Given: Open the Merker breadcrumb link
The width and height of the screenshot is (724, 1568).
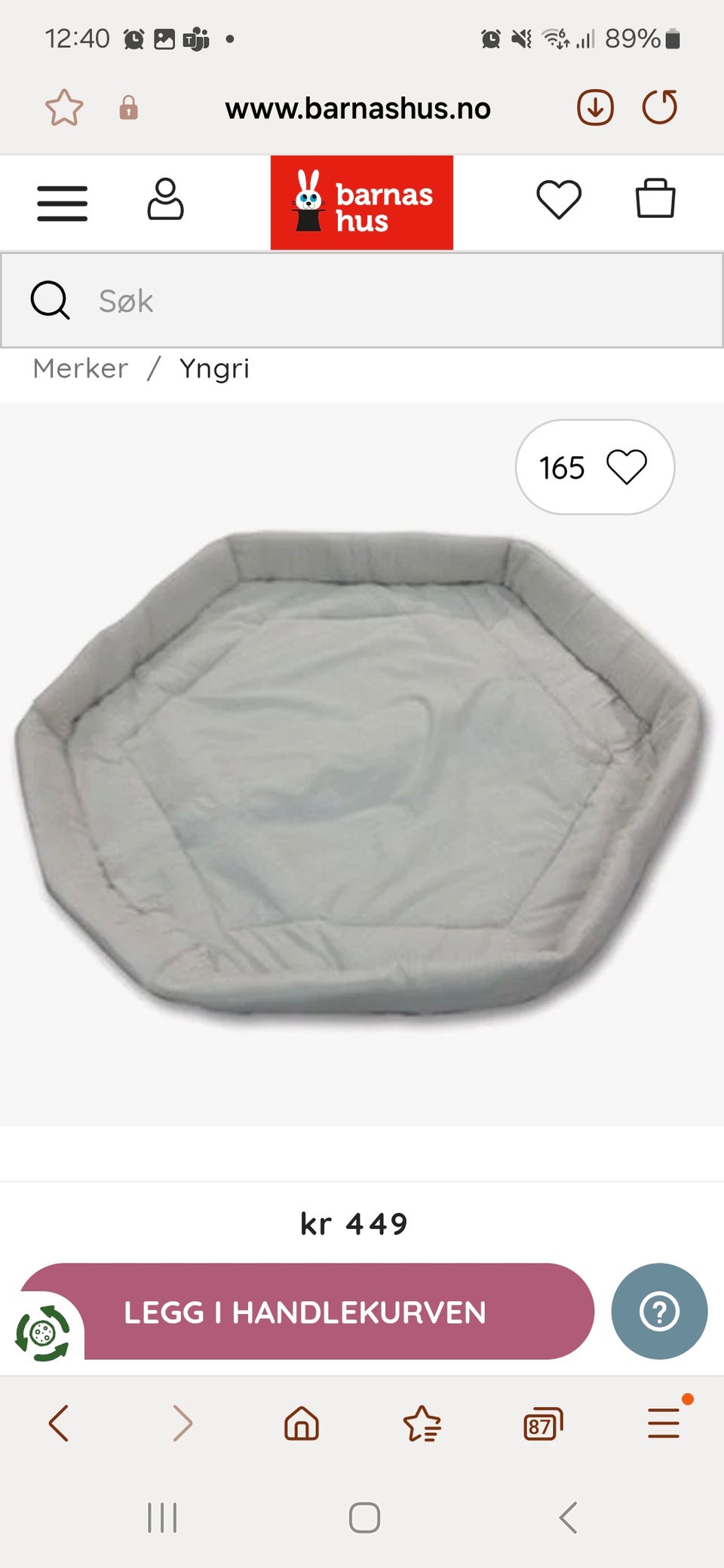Looking at the screenshot, I should [x=81, y=369].
